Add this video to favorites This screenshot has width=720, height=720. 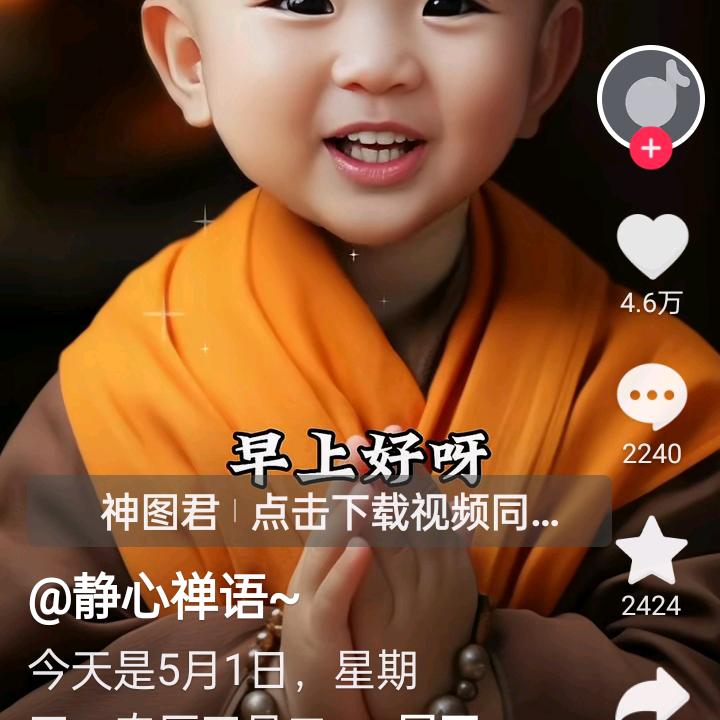pos(652,551)
